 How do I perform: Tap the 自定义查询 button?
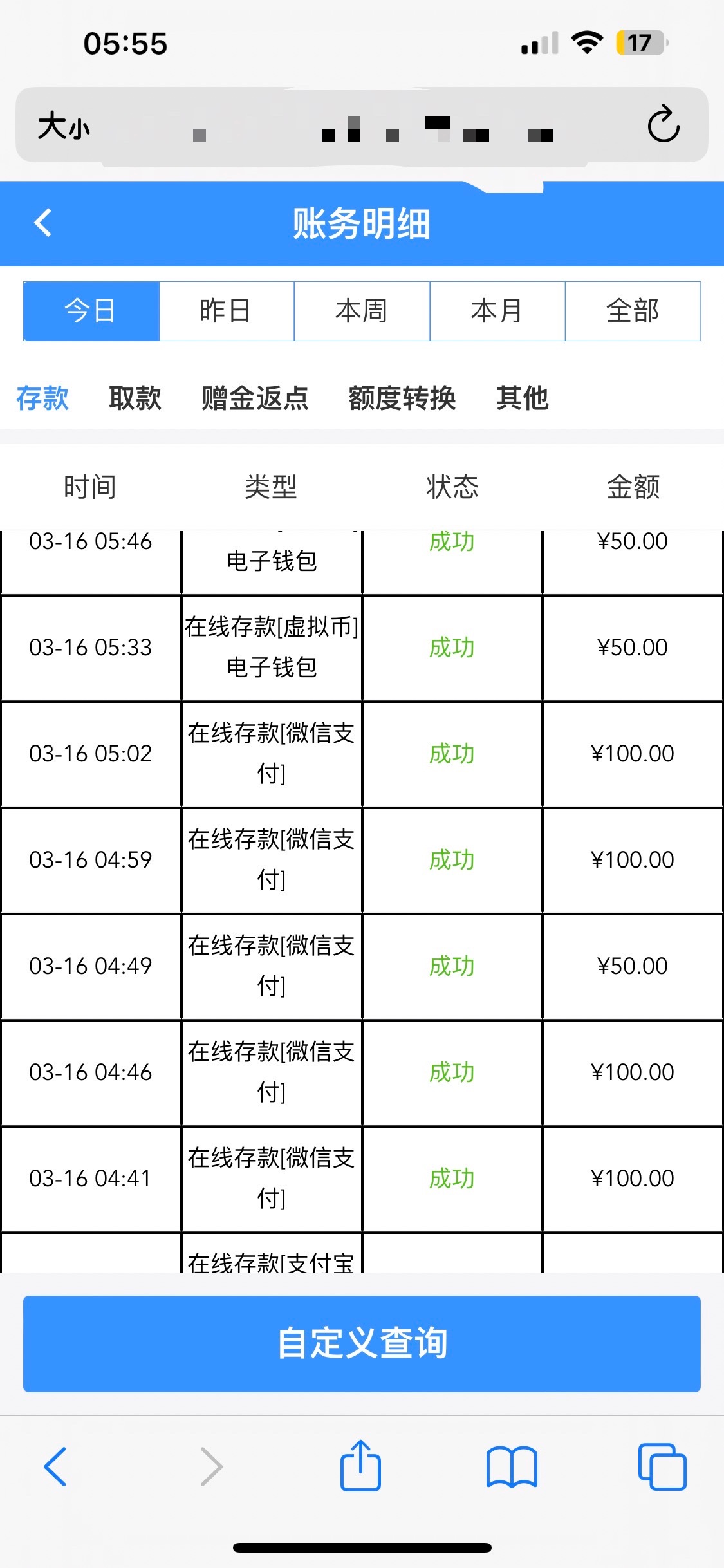coord(362,1343)
